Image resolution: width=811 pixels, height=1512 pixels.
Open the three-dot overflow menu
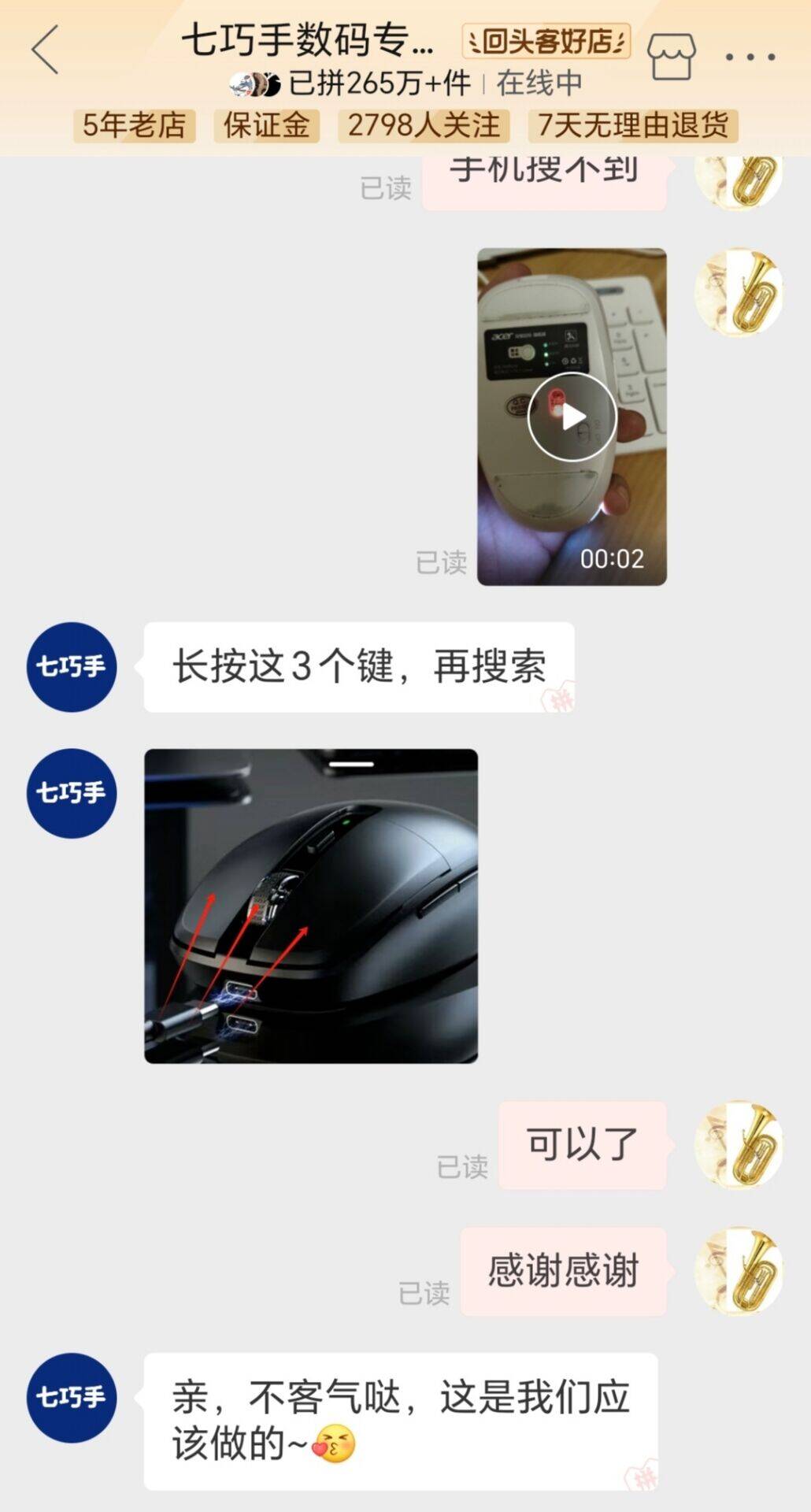click(x=750, y=57)
